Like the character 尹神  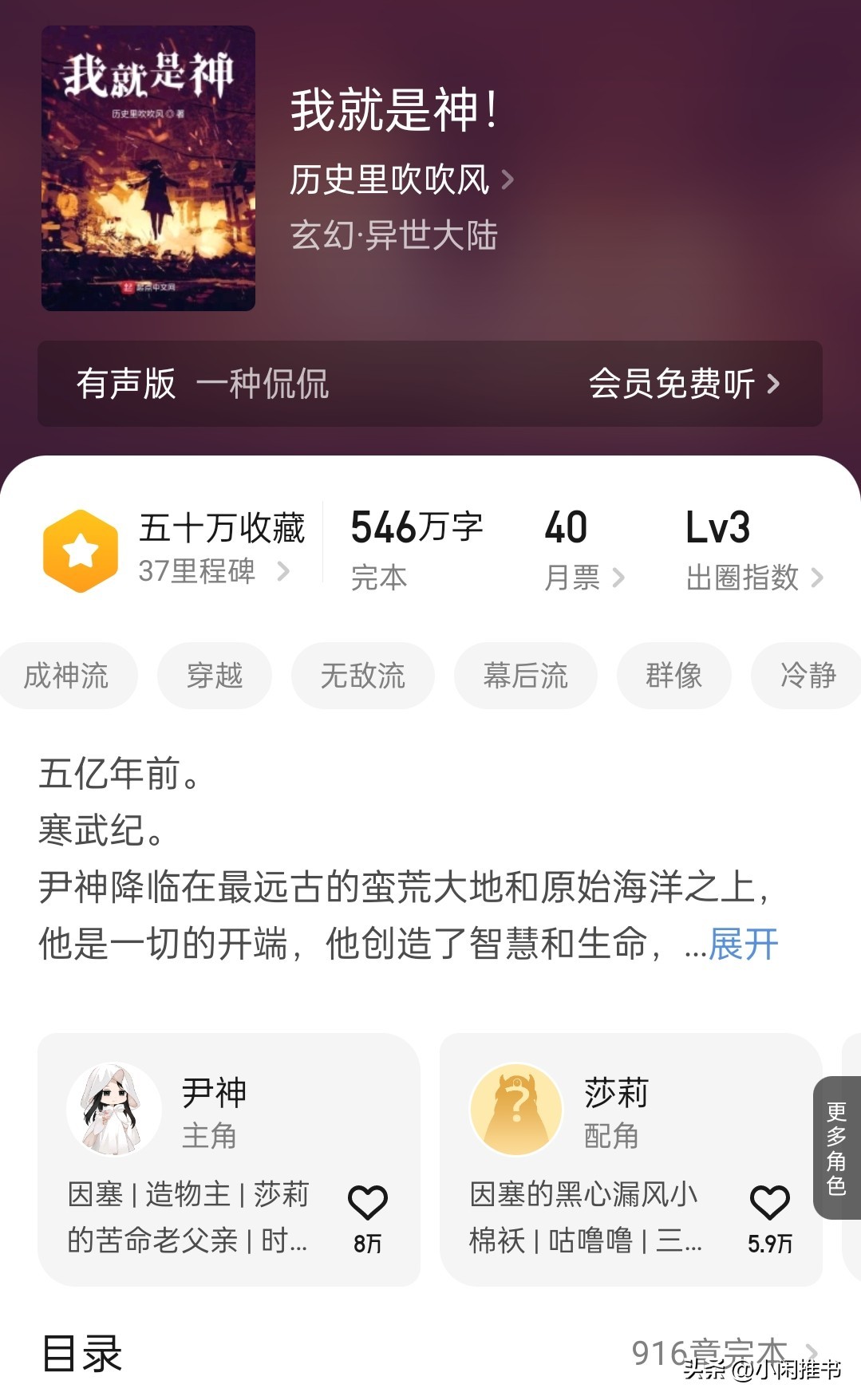click(x=368, y=1203)
